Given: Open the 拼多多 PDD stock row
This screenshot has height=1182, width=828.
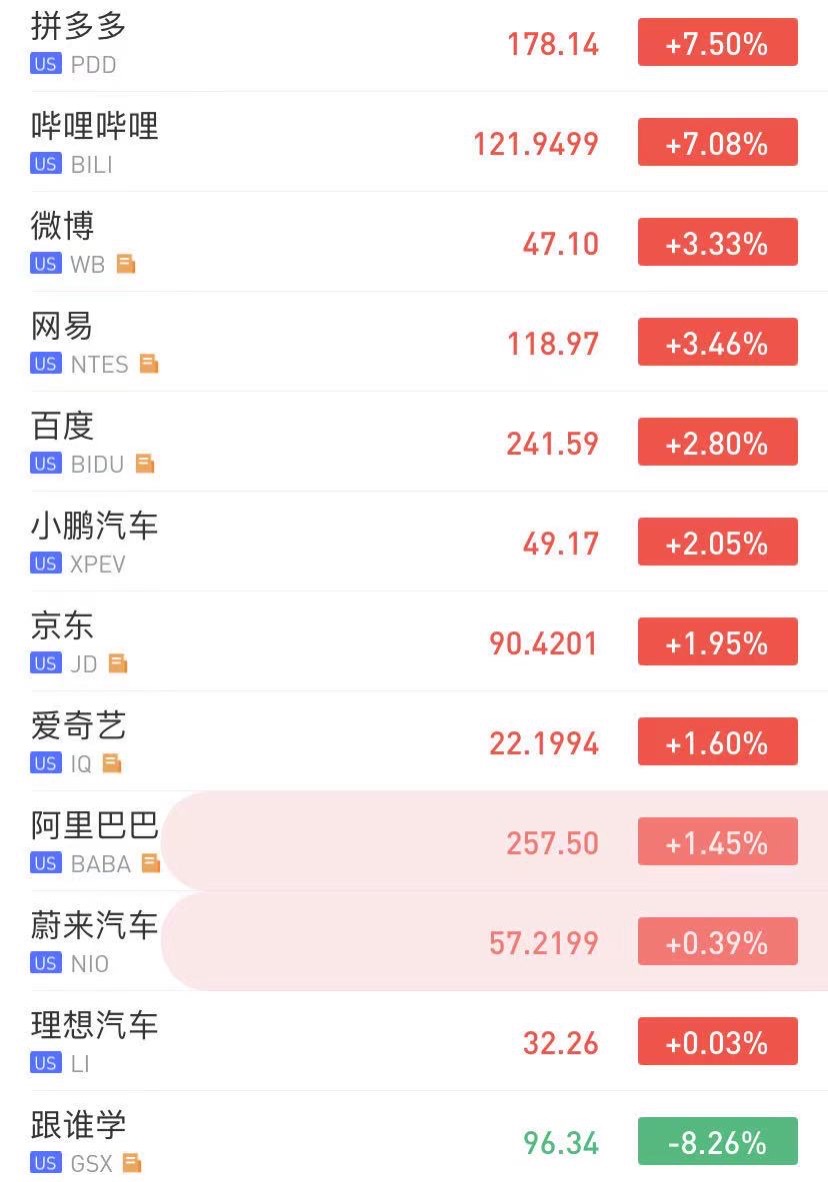Looking at the screenshot, I should [x=80, y=26].
